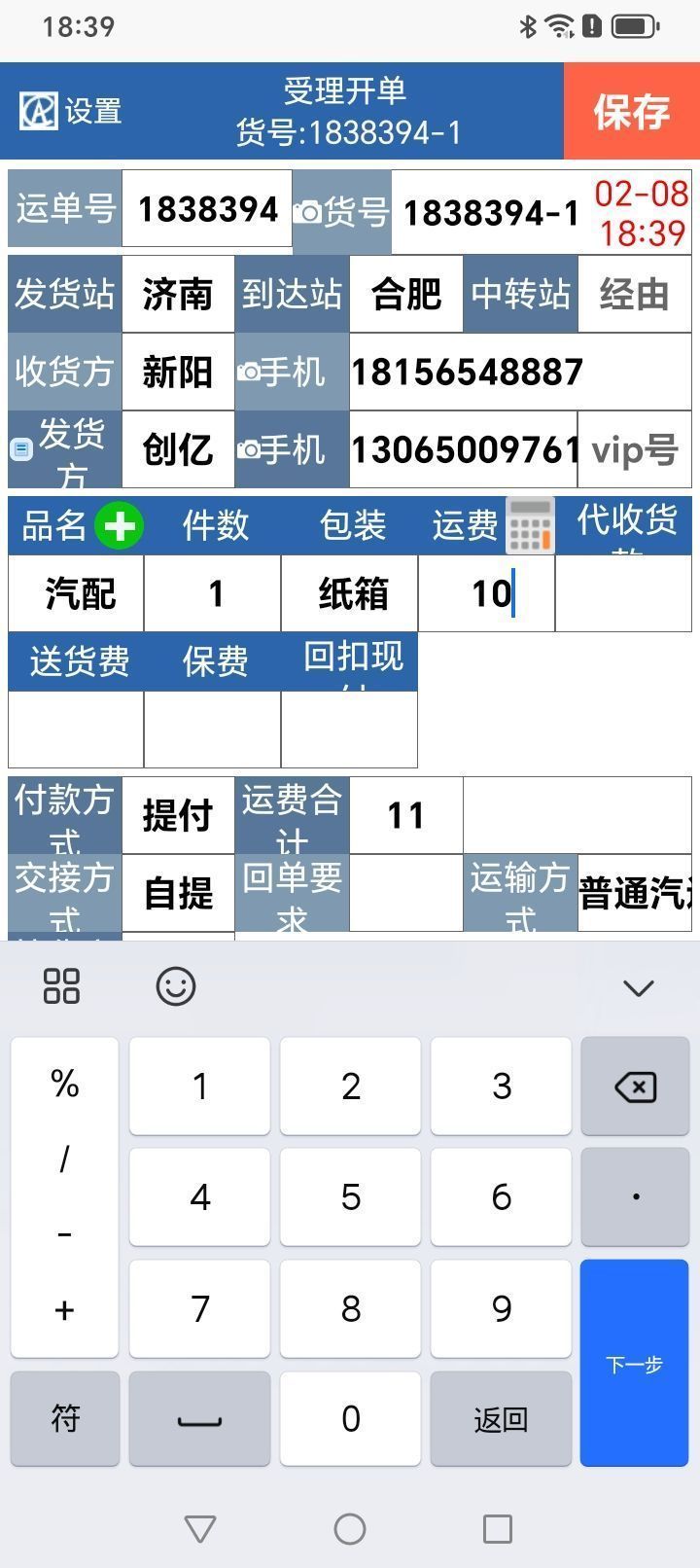
Task: Save the waybill with 保存
Action: [x=631, y=112]
